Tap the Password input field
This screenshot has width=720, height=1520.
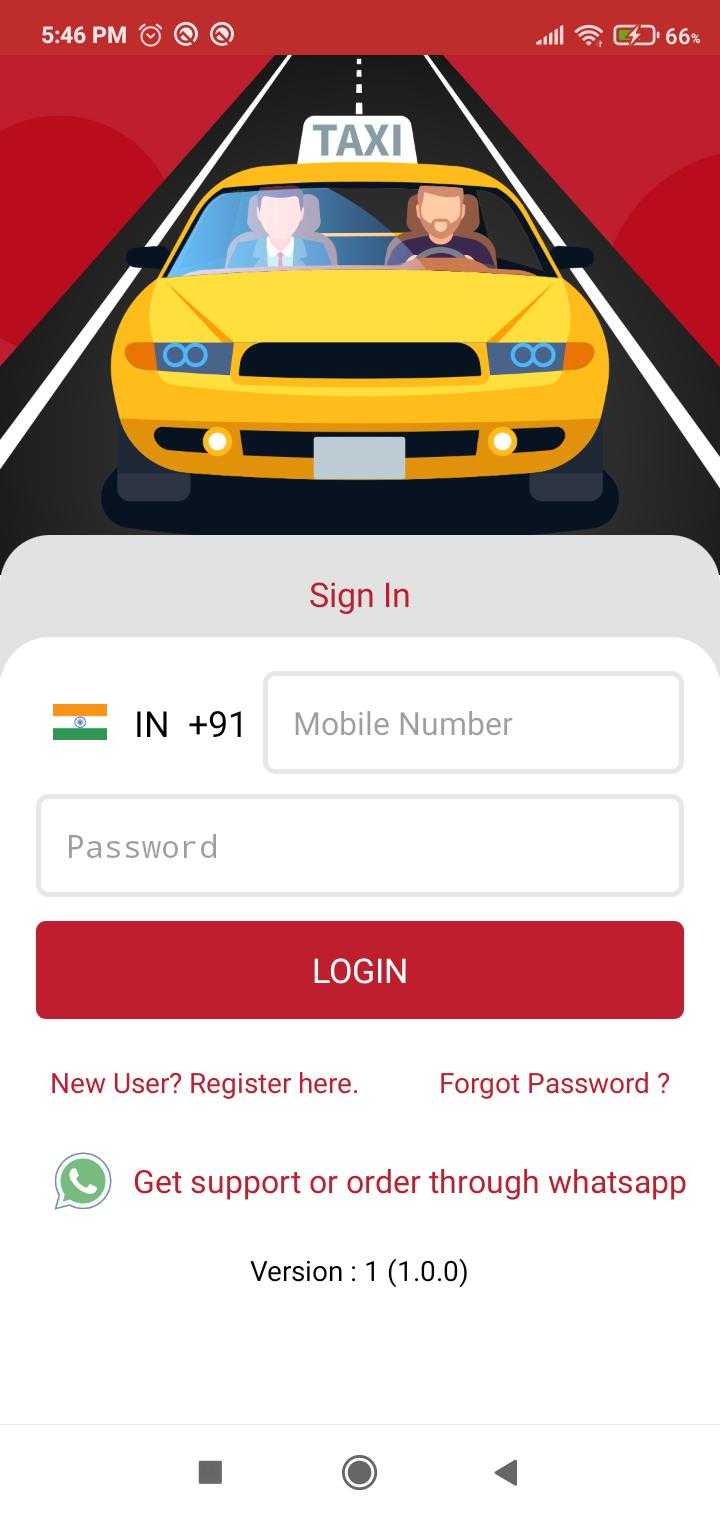click(360, 846)
